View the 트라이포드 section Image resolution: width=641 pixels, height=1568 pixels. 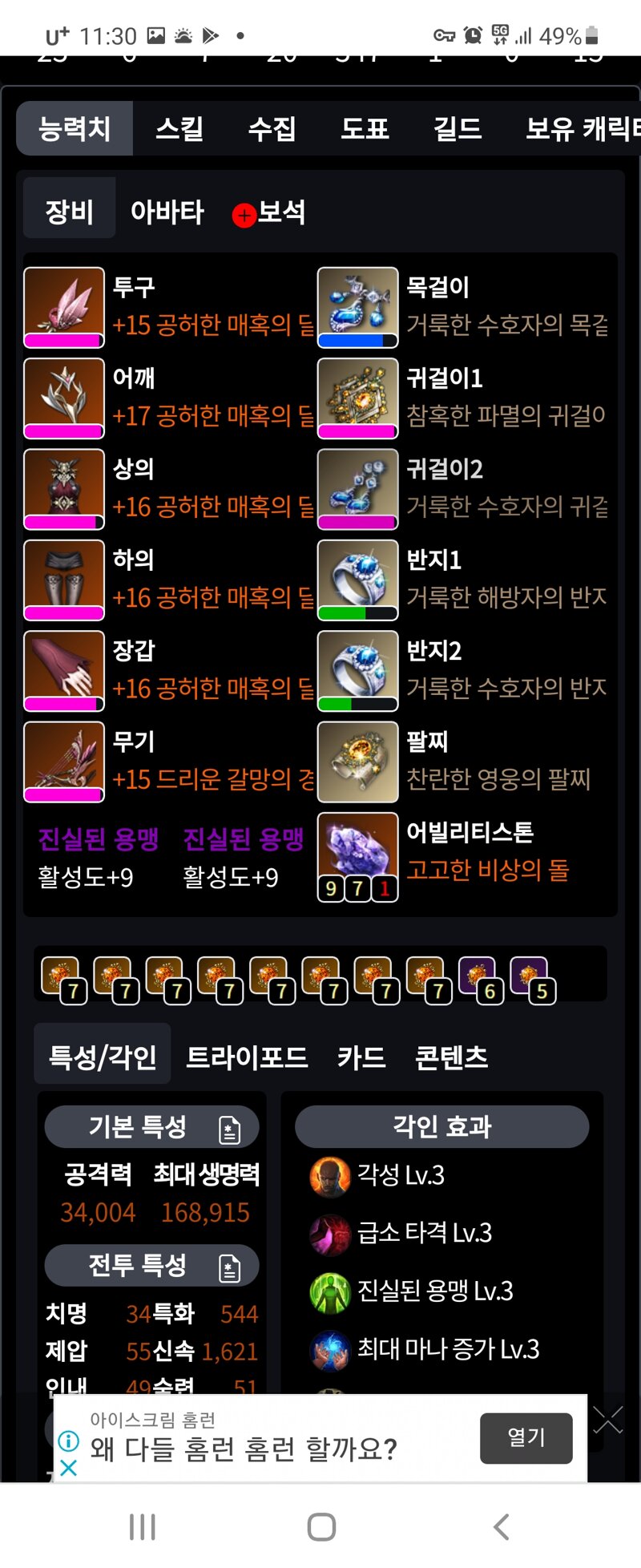click(247, 1057)
